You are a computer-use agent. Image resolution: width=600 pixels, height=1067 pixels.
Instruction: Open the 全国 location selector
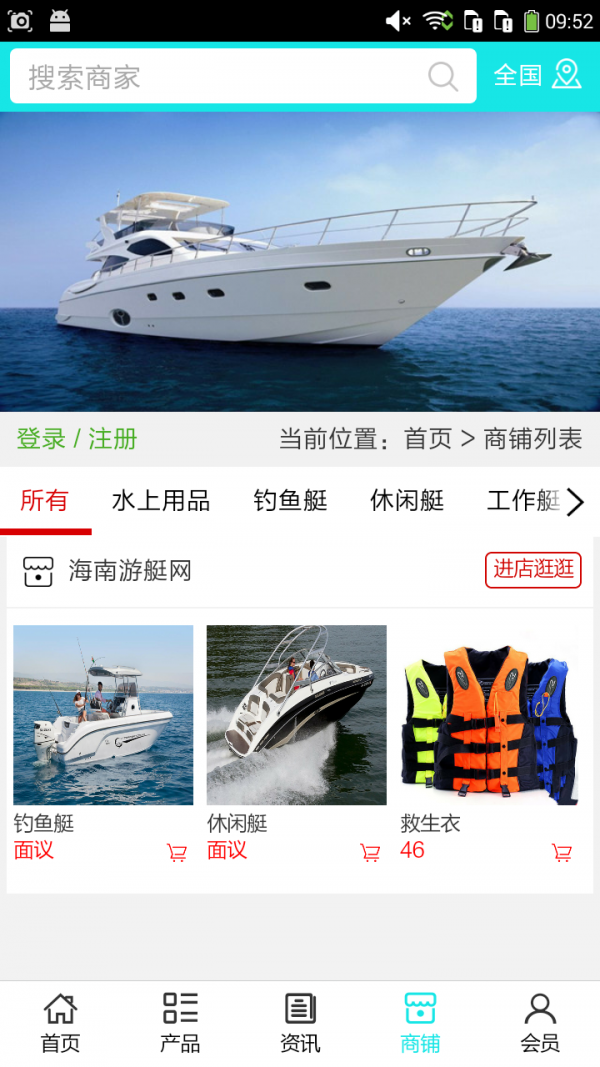[537, 75]
